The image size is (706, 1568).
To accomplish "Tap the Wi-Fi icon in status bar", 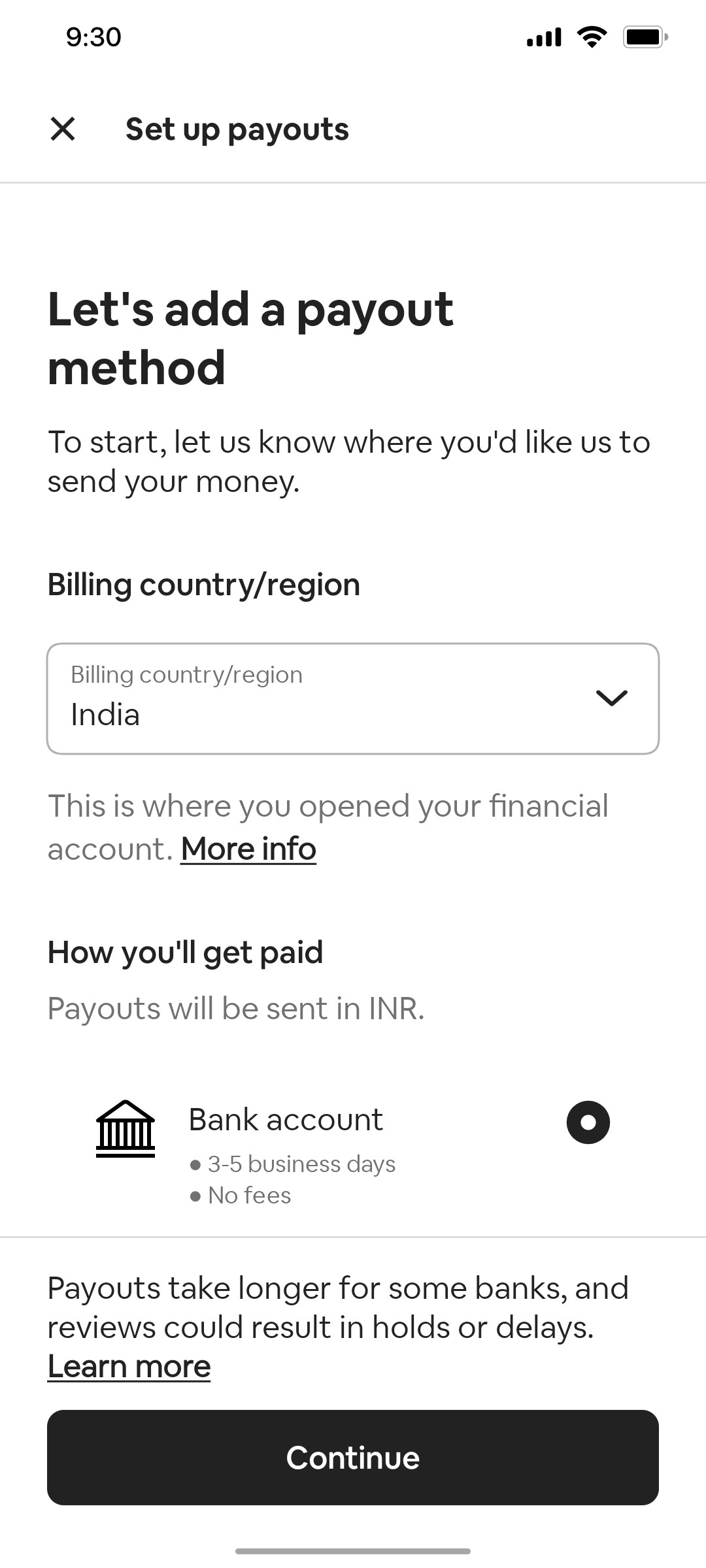I will (592, 37).
